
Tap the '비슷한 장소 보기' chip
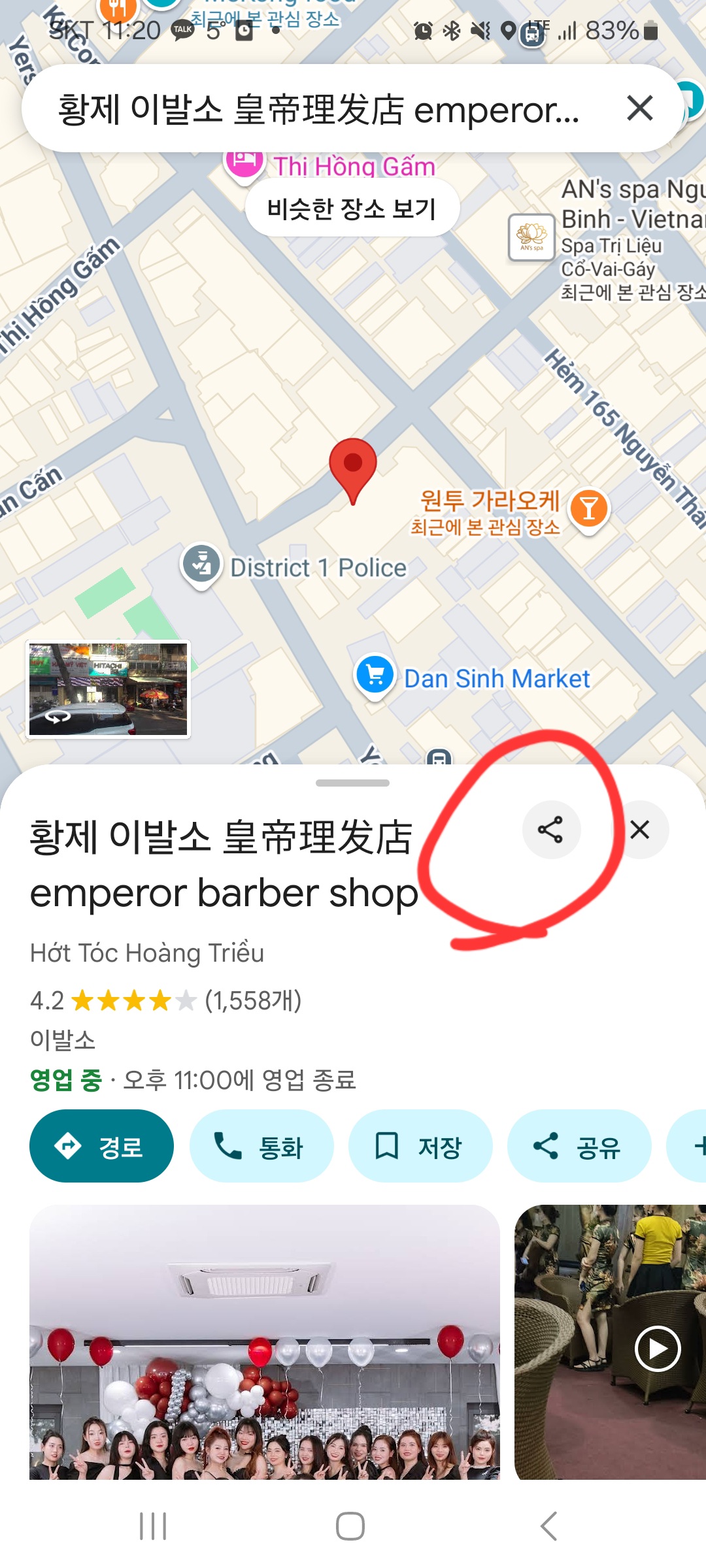click(352, 208)
